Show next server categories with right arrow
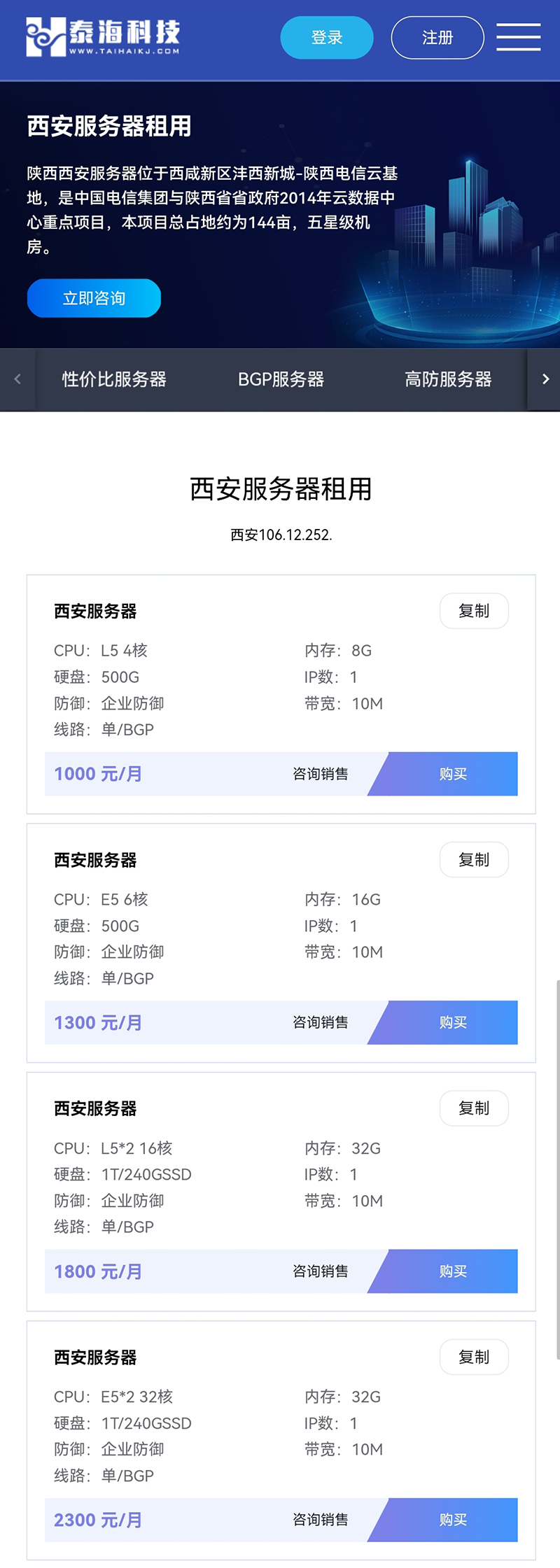 pos(545,379)
